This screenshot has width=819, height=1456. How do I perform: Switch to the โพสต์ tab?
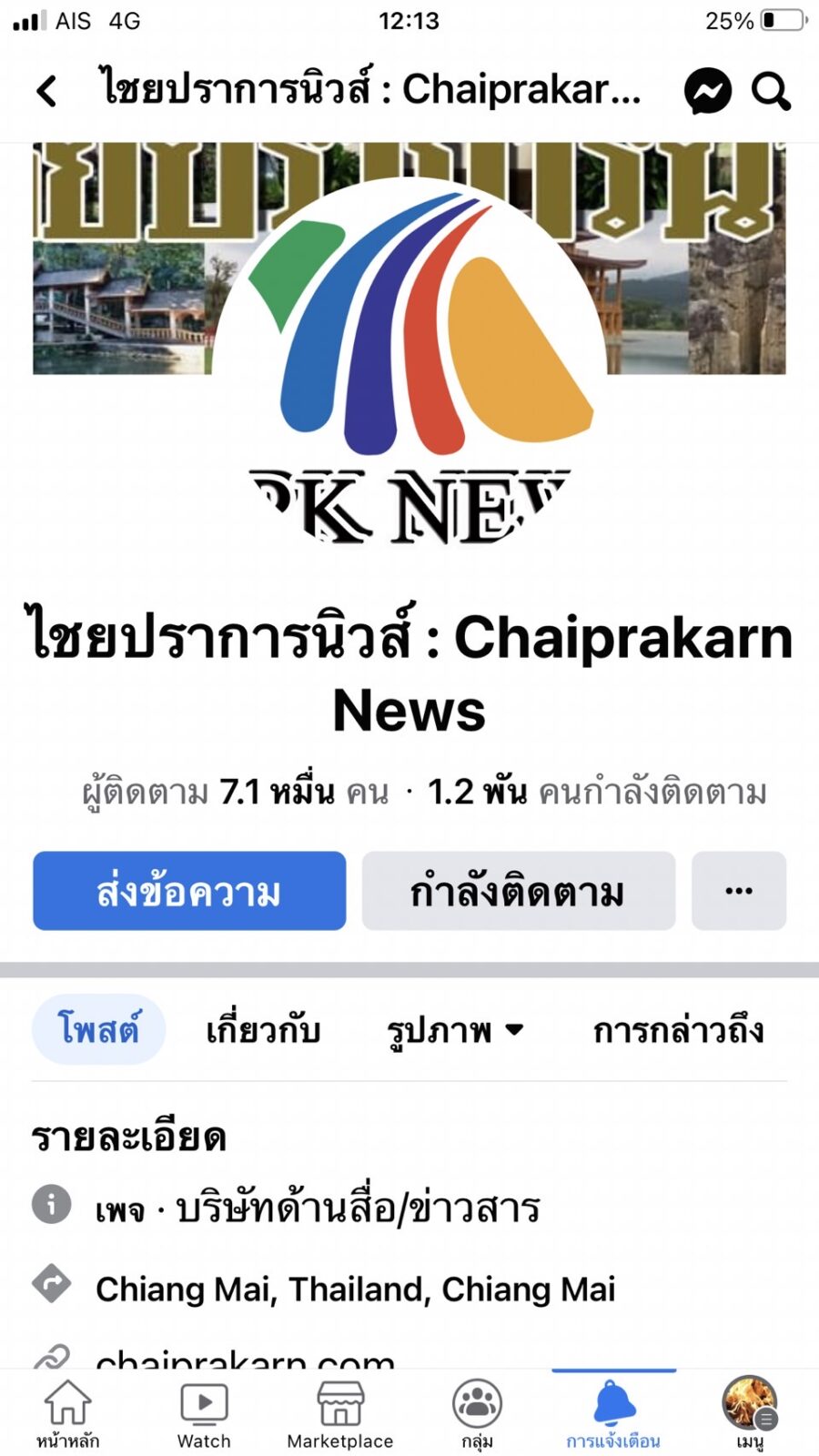[x=98, y=1029]
